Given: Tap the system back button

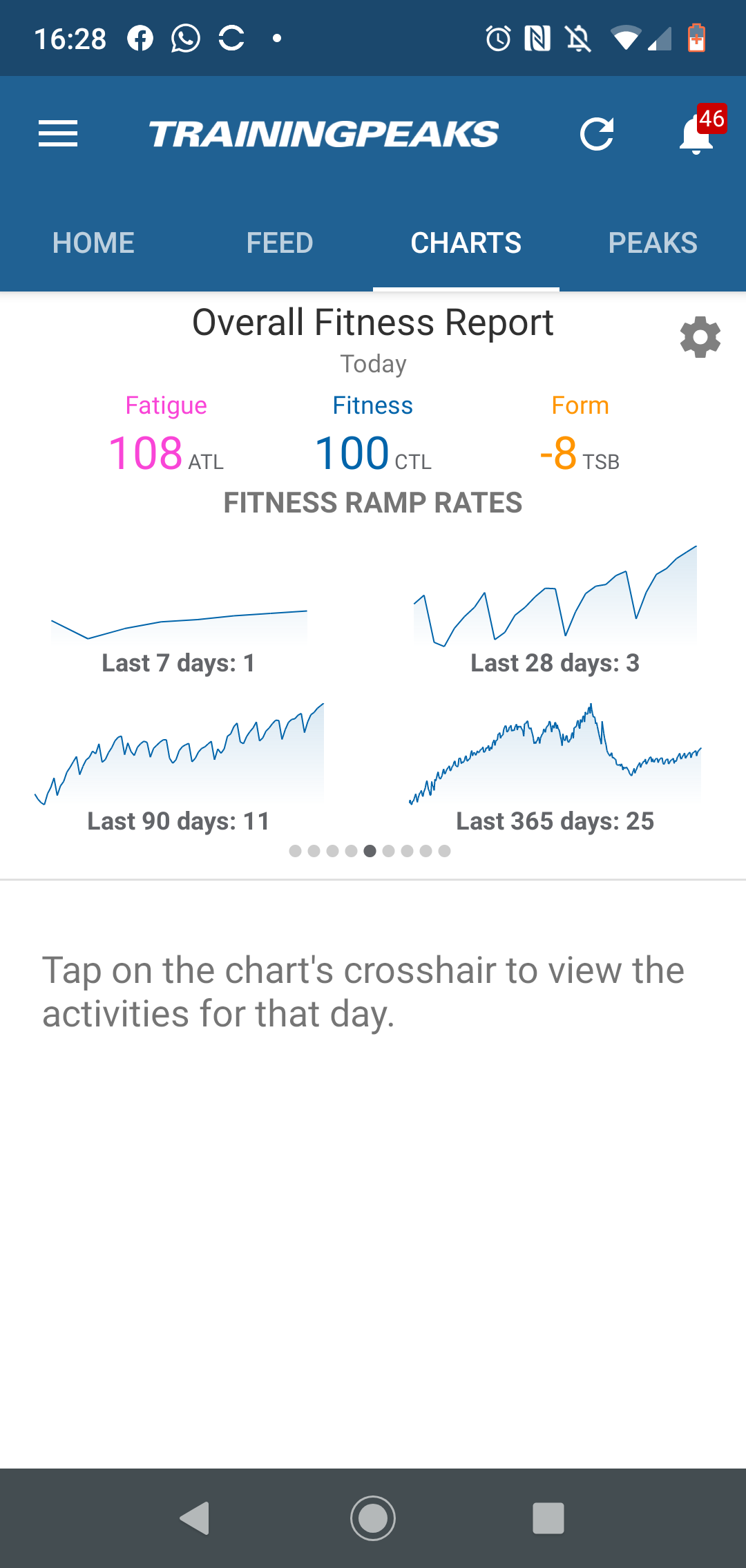Looking at the screenshot, I should [x=195, y=1518].
